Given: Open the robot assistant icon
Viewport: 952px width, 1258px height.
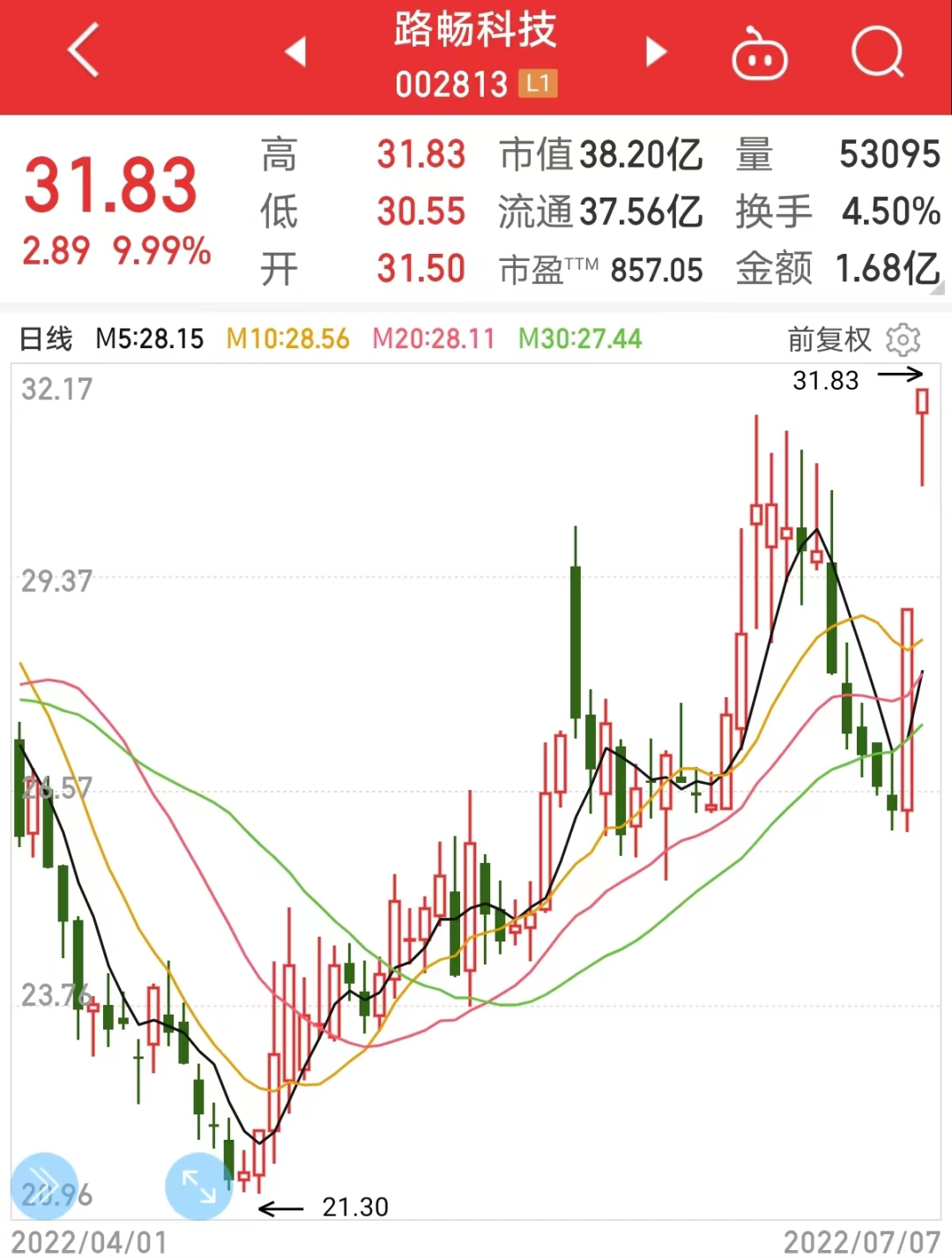Looking at the screenshot, I should 758,53.
